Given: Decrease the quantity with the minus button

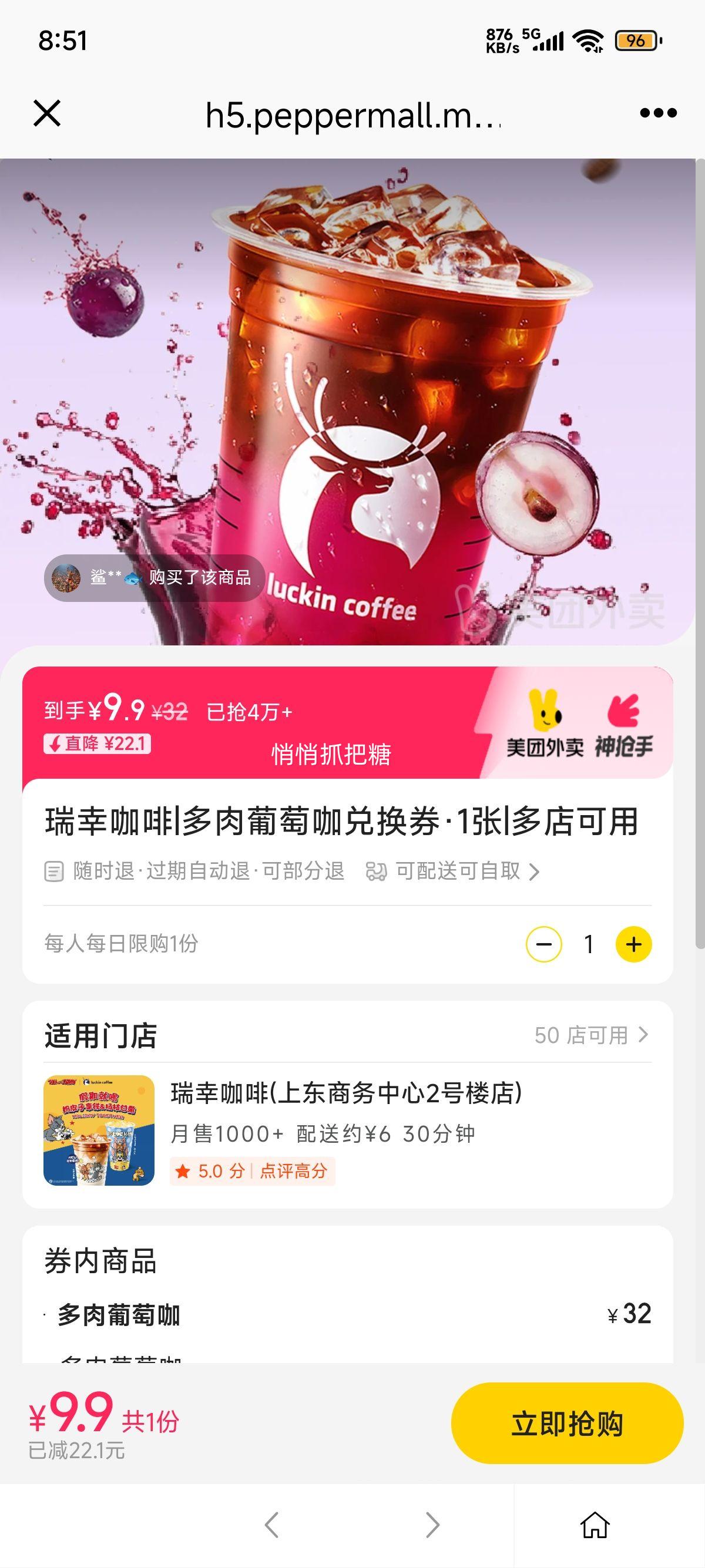Looking at the screenshot, I should (x=543, y=944).
